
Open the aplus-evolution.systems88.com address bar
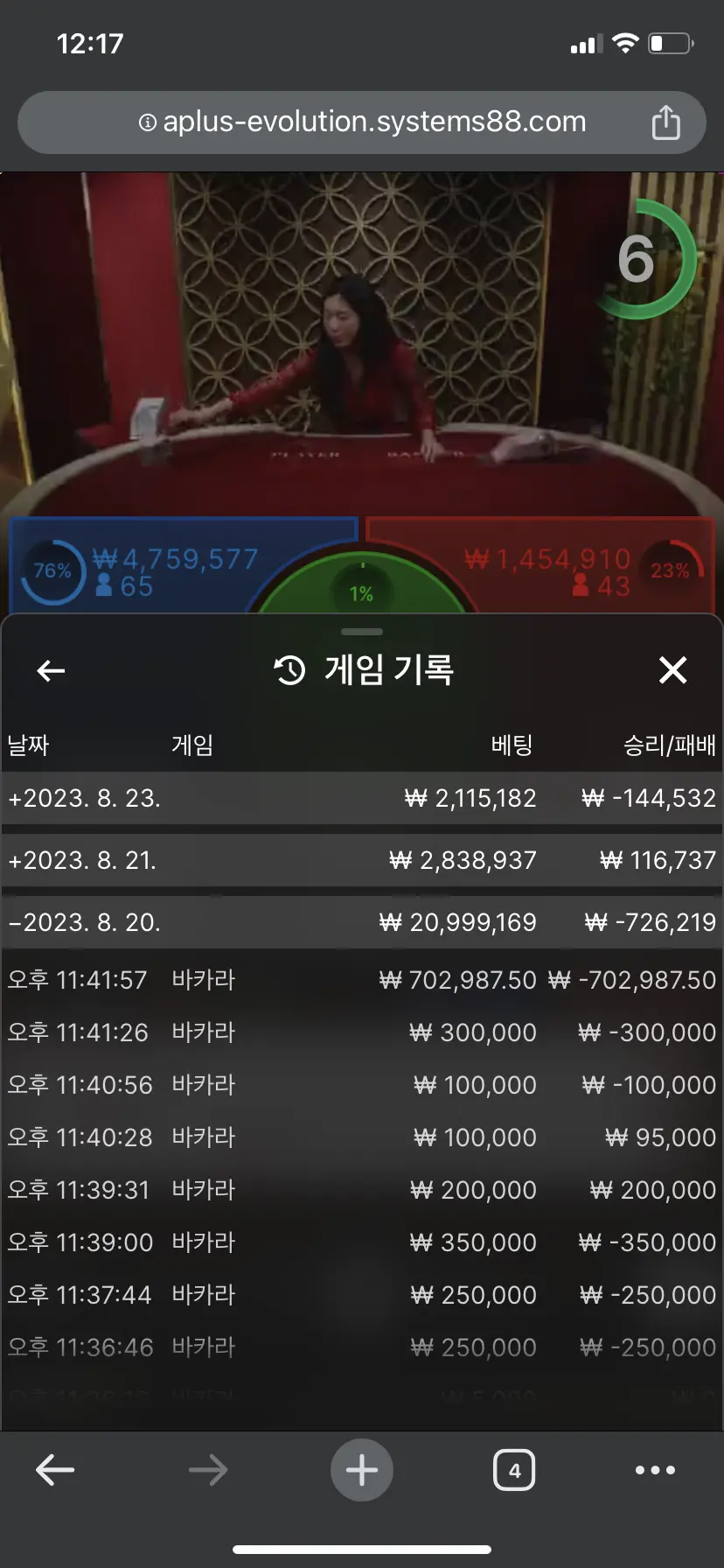(x=362, y=122)
